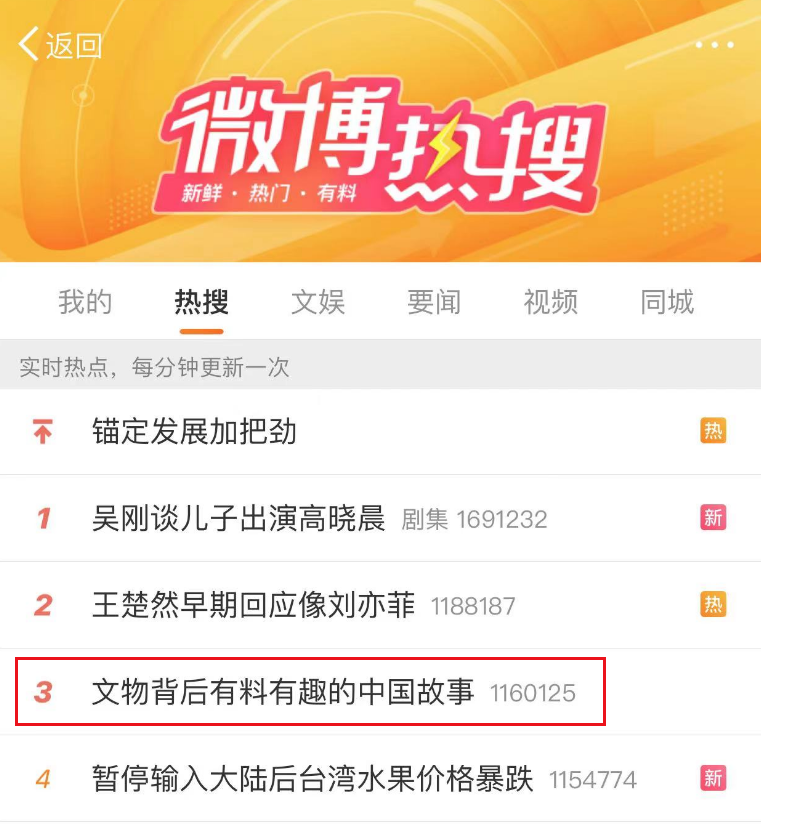787x838 pixels.
Task: Open the 同城 tab
Action: click(x=667, y=302)
